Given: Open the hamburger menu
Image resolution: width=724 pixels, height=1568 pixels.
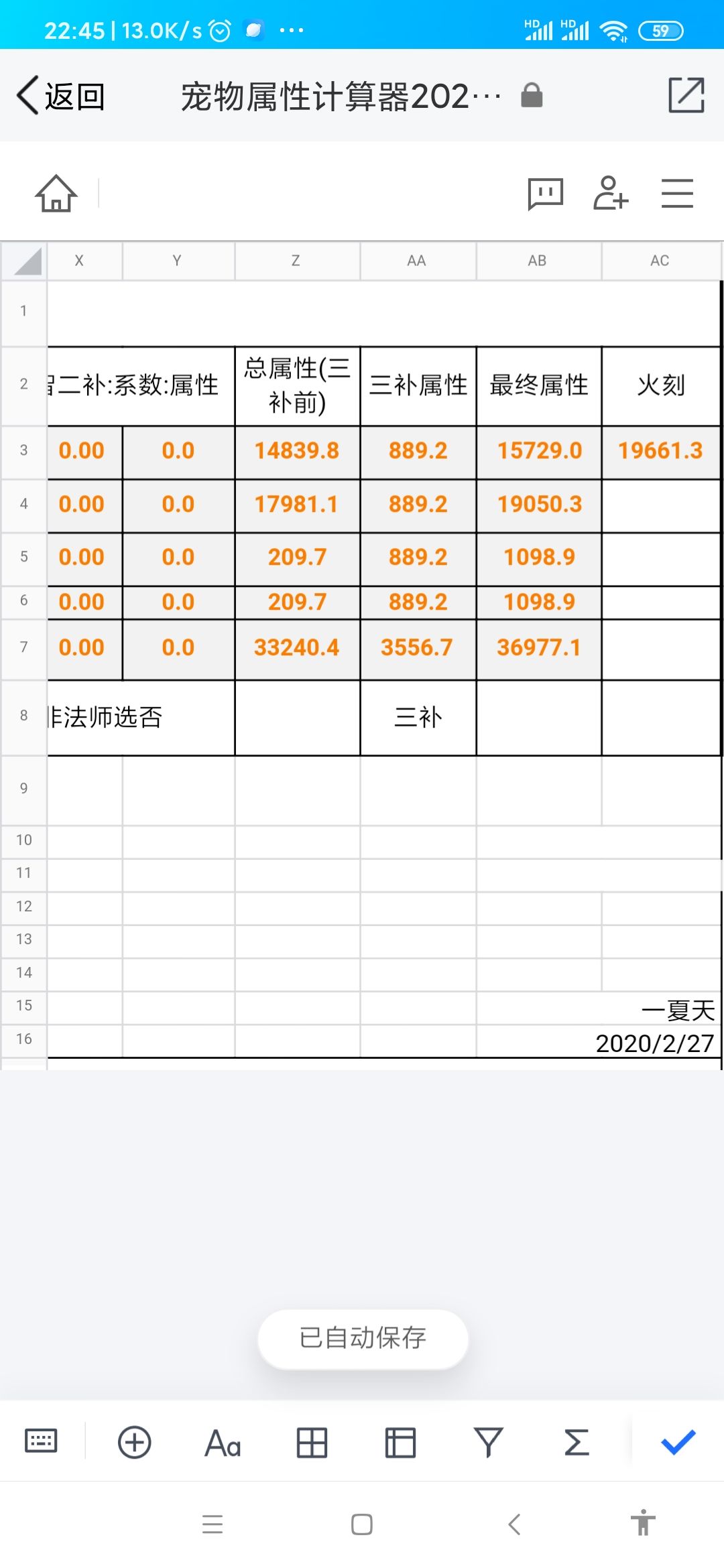Looking at the screenshot, I should point(677,194).
